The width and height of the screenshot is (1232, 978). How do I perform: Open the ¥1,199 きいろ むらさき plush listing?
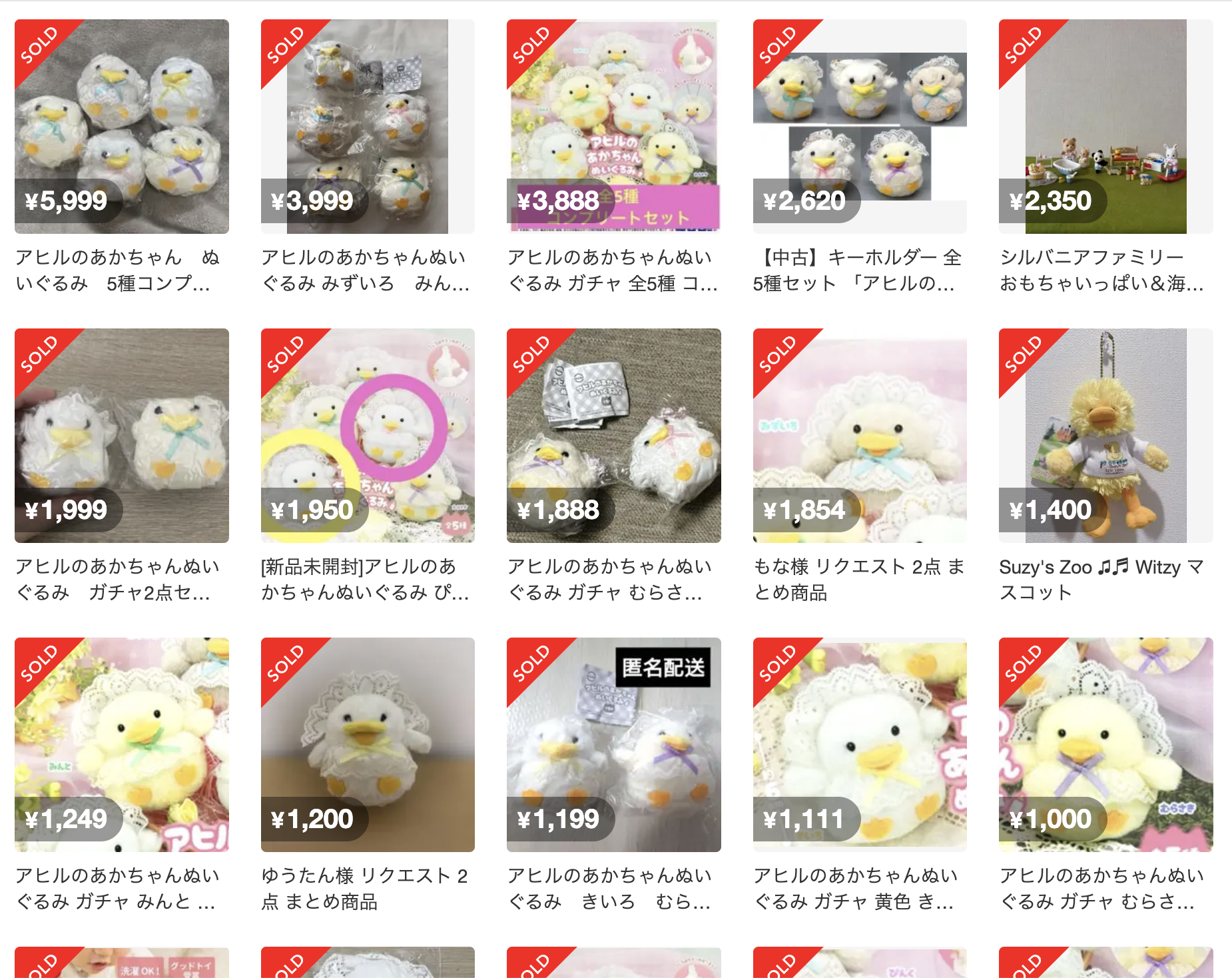(613, 745)
